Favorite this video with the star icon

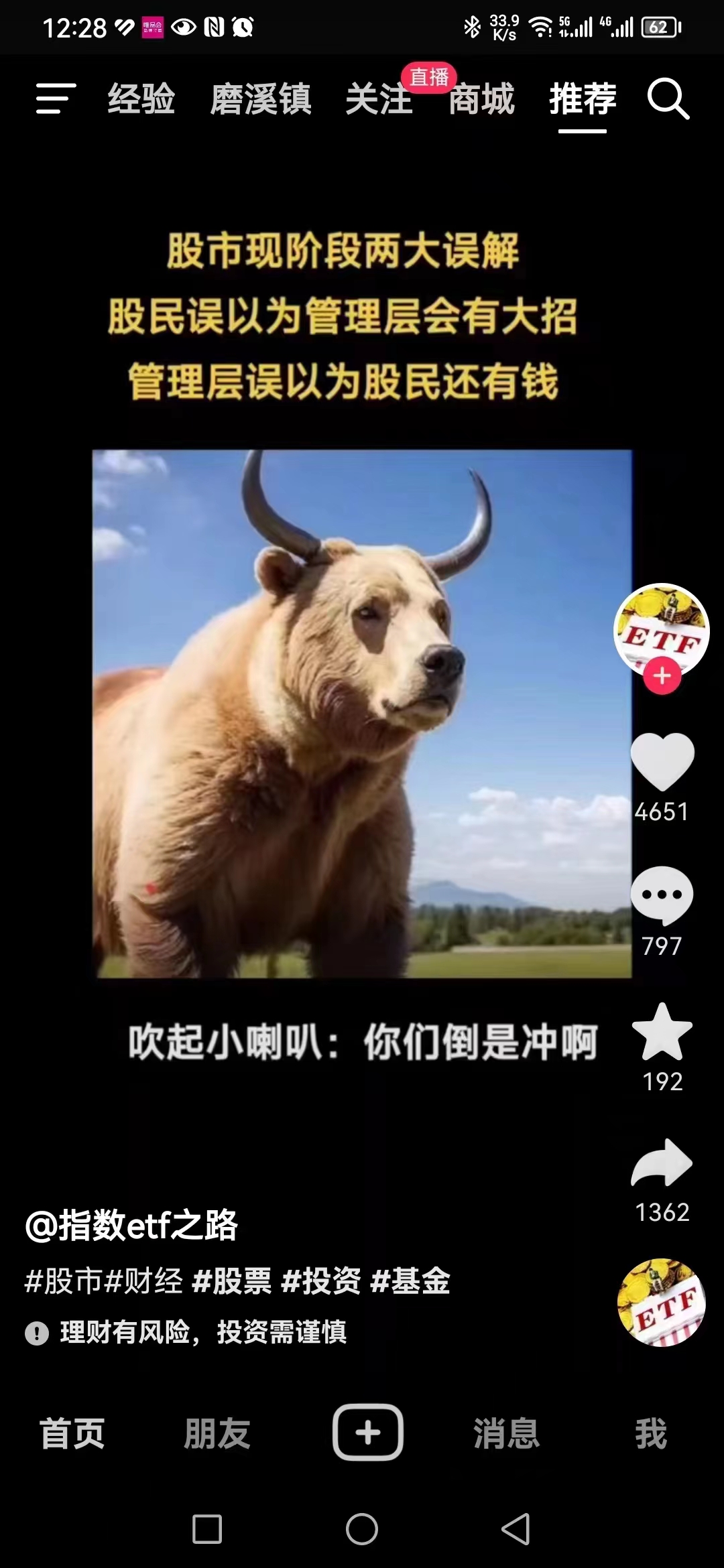coord(662,1033)
